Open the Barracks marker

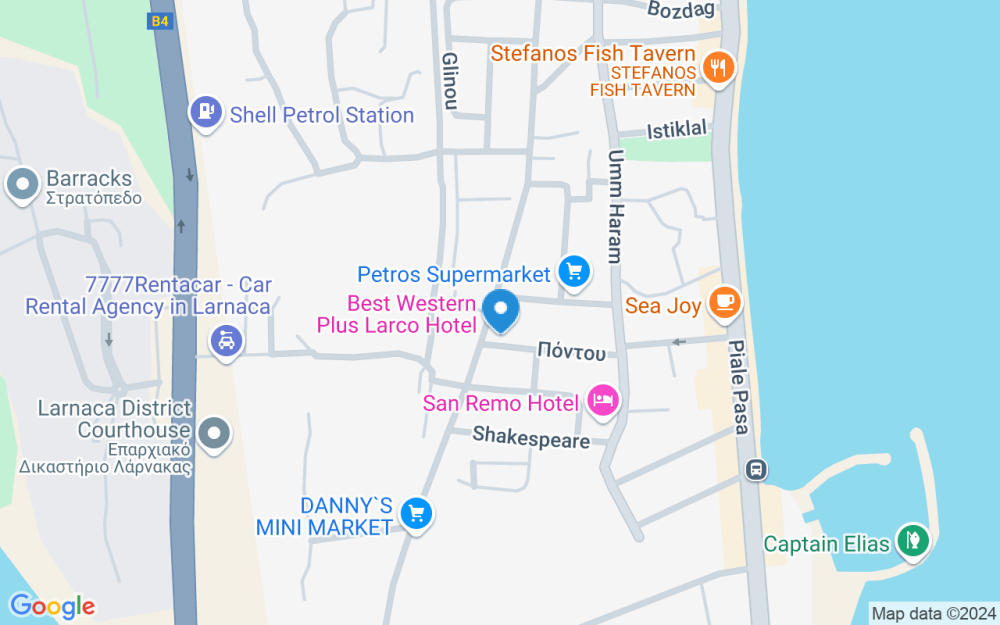pyautogui.click(x=22, y=184)
